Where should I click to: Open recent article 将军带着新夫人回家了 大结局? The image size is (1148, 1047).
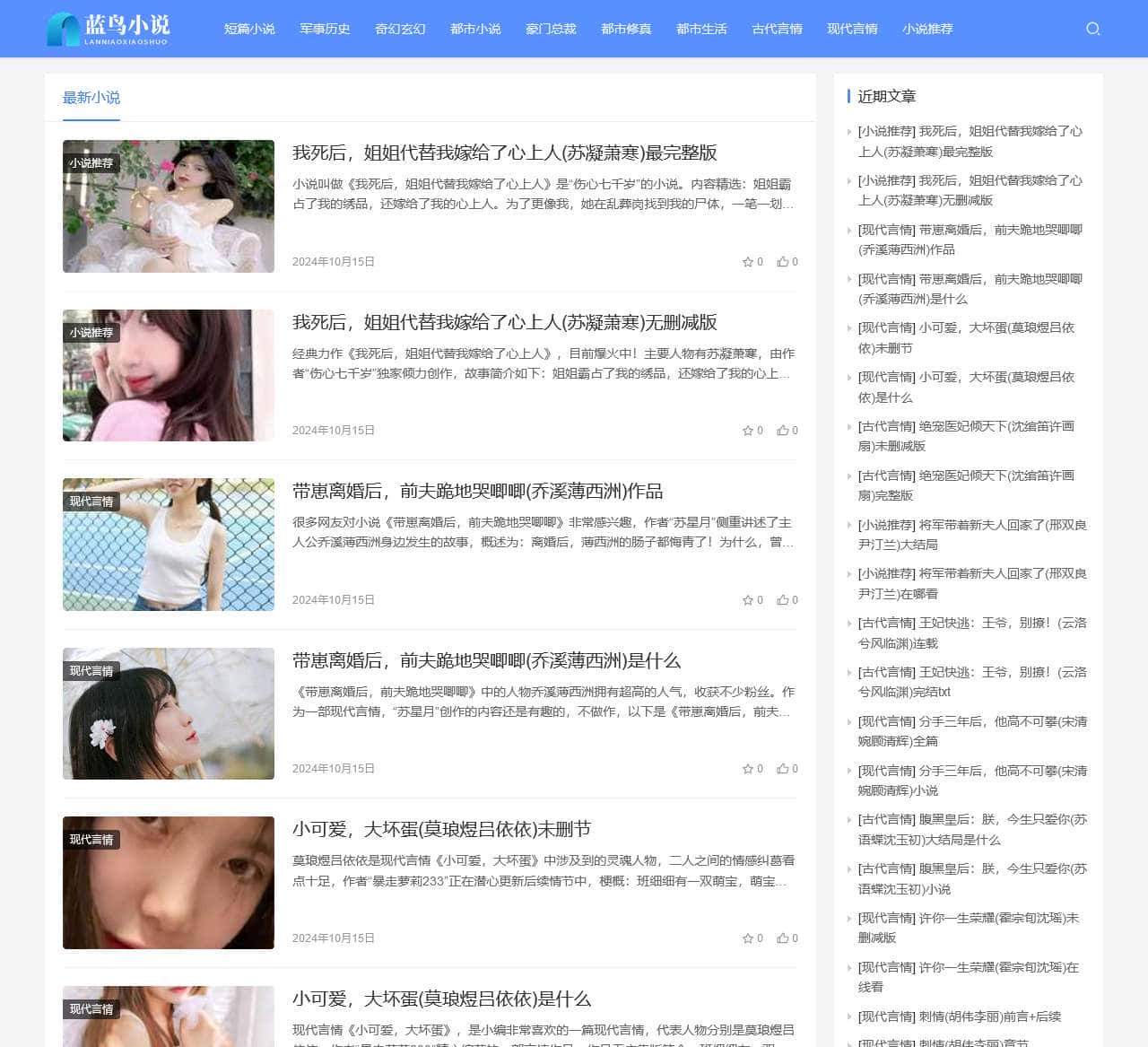971,535
